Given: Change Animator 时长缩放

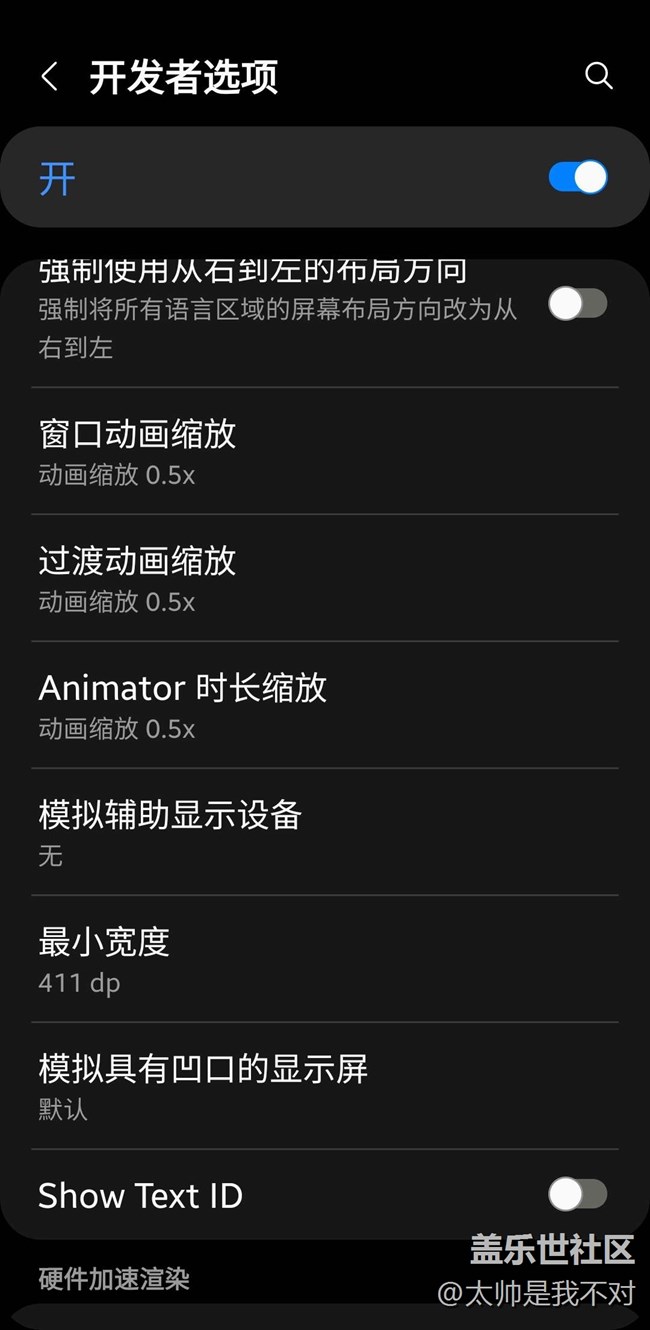Looking at the screenshot, I should [325, 705].
